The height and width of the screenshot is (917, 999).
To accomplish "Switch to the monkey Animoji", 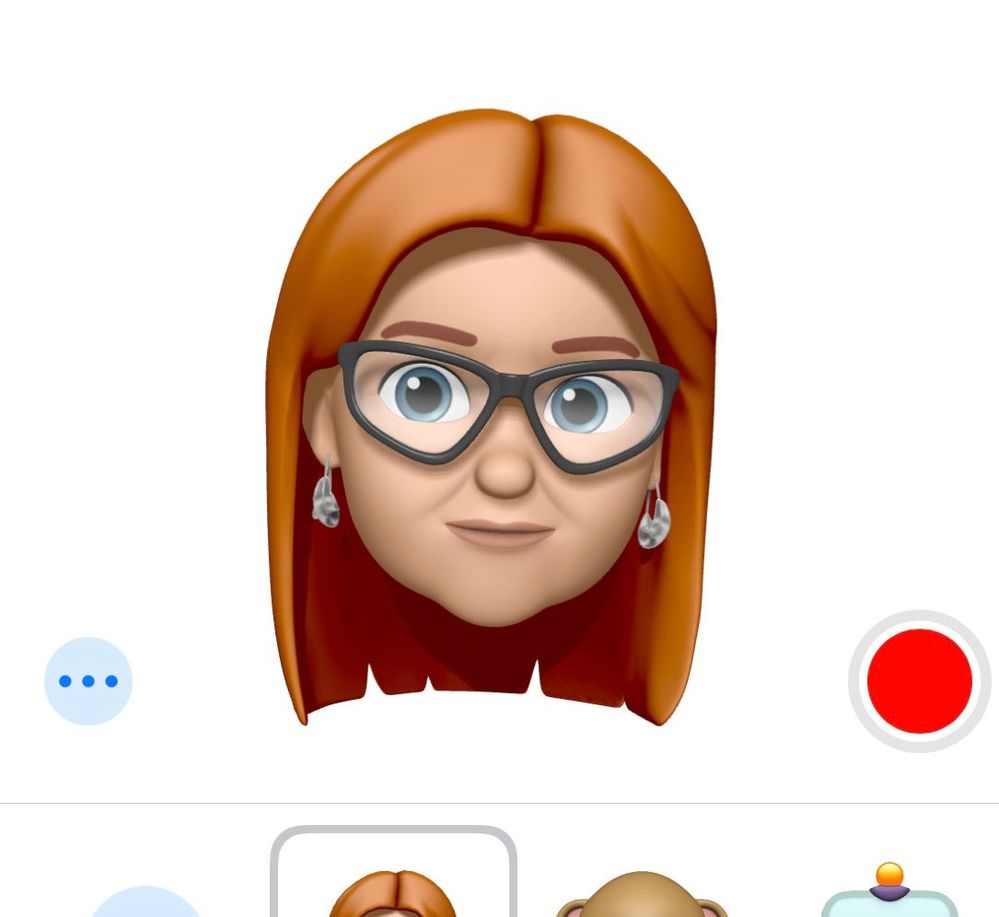I will (641, 893).
